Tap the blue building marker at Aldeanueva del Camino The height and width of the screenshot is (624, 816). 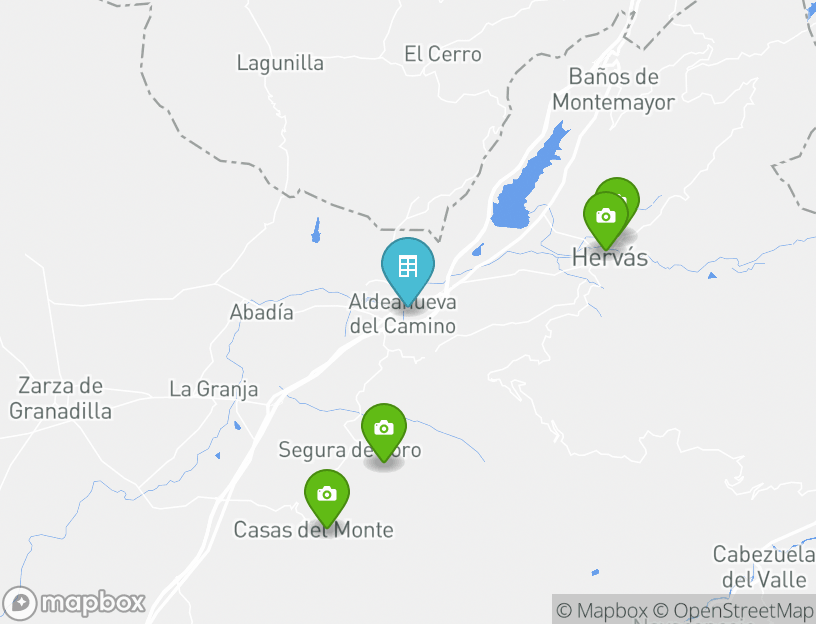(x=407, y=267)
